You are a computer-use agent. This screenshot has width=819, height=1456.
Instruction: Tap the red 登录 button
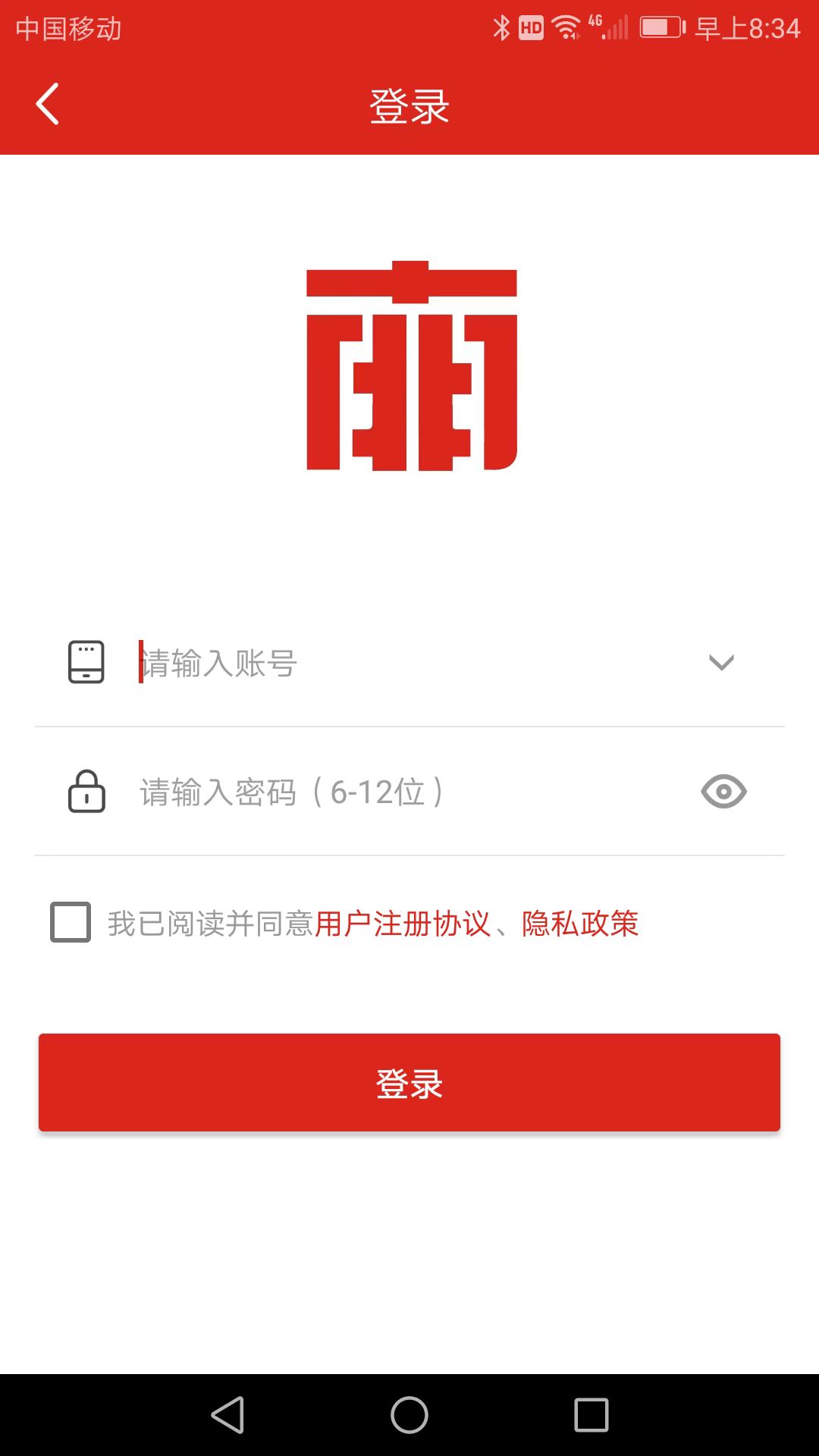[409, 1083]
